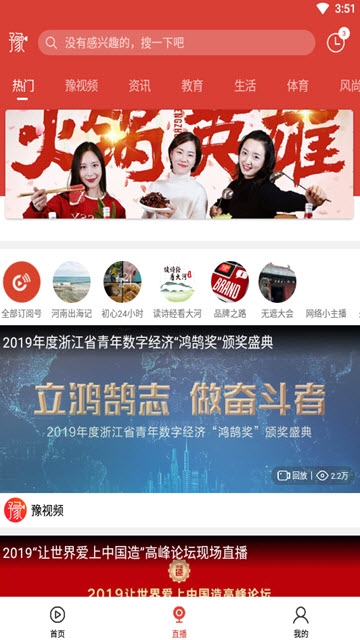Tap the search box at the top
Viewport: 360px width, 640px height.
pos(176,42)
